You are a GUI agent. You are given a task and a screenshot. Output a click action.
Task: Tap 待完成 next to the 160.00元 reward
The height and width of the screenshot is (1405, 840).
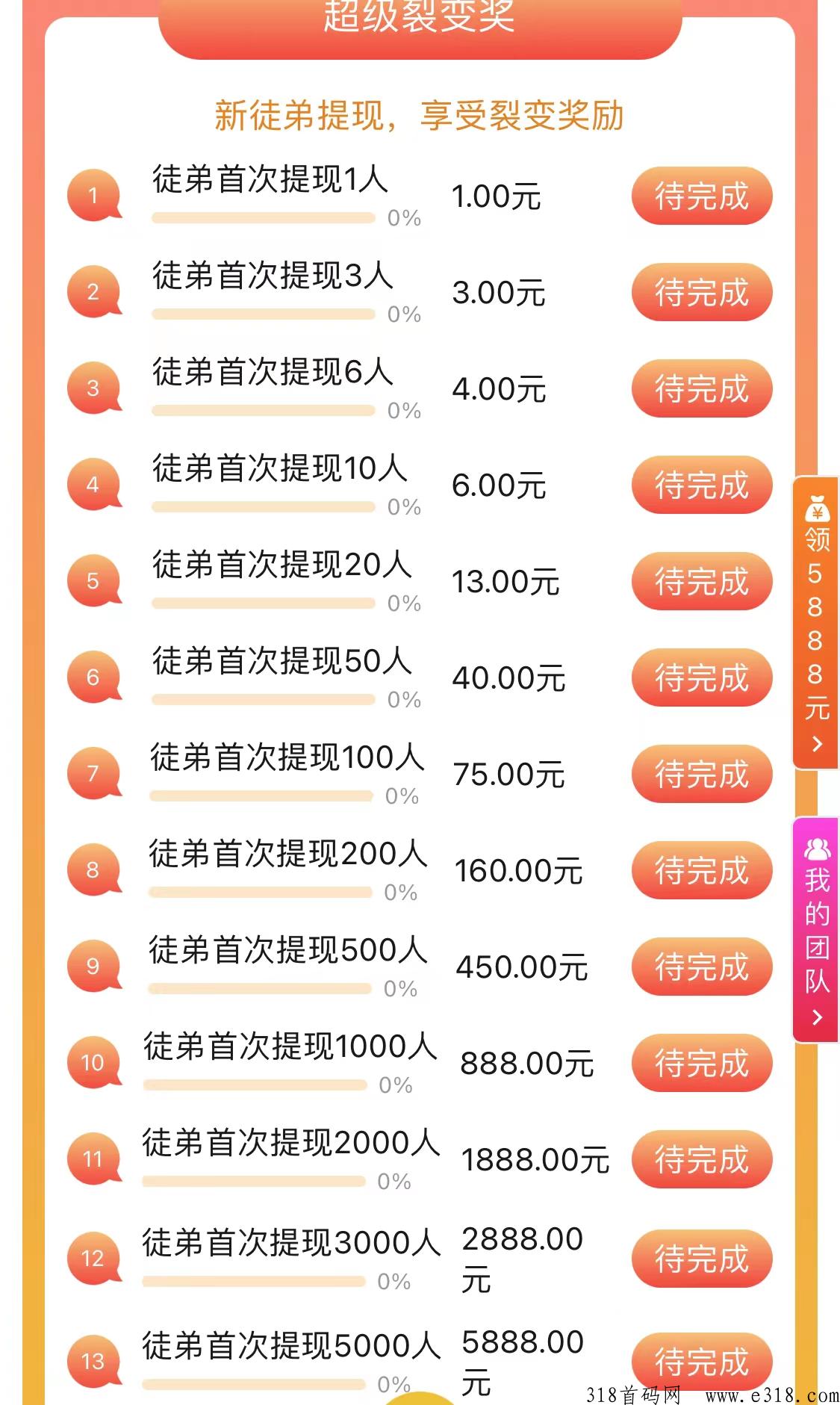(701, 870)
